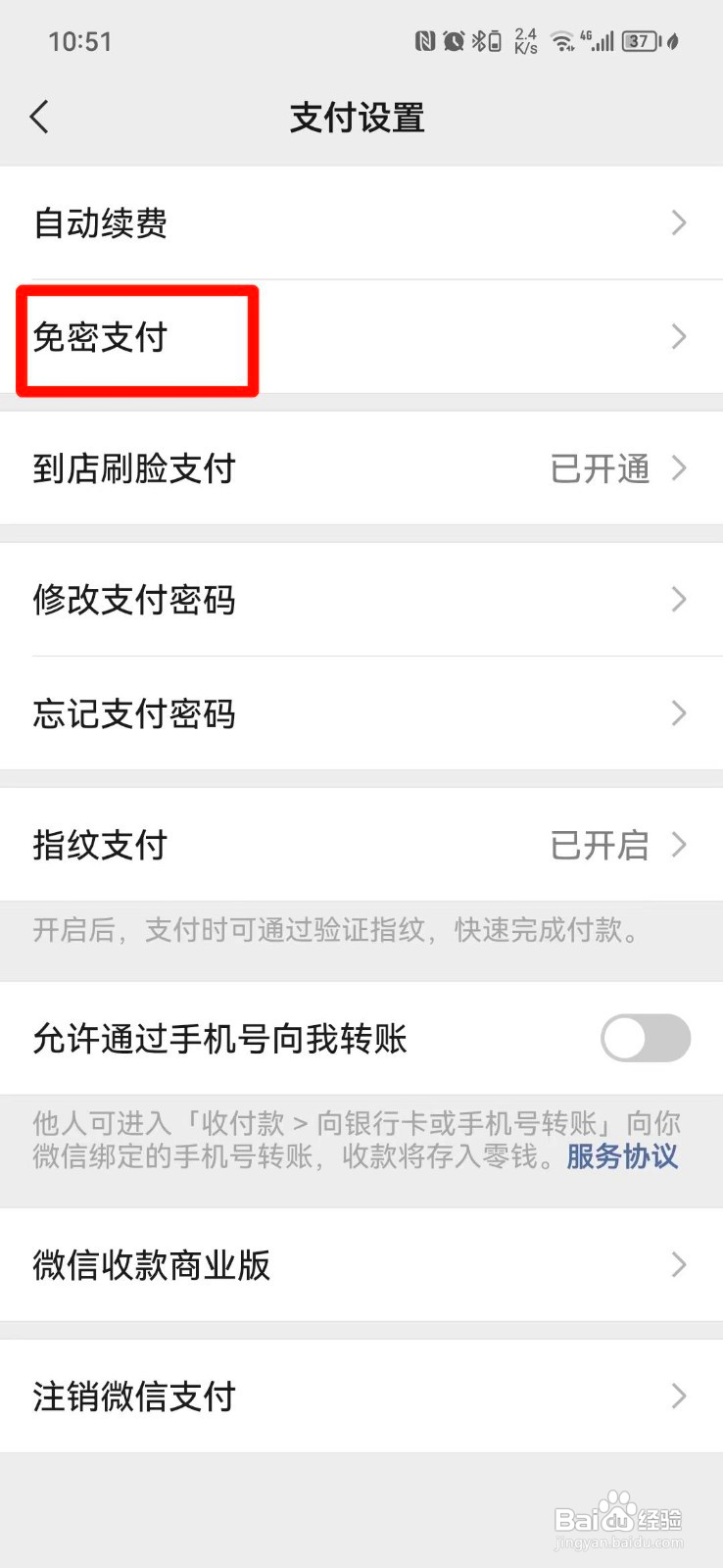Expand the 自动续费 row chevron
This screenshot has width=723, height=1568.
point(680,223)
